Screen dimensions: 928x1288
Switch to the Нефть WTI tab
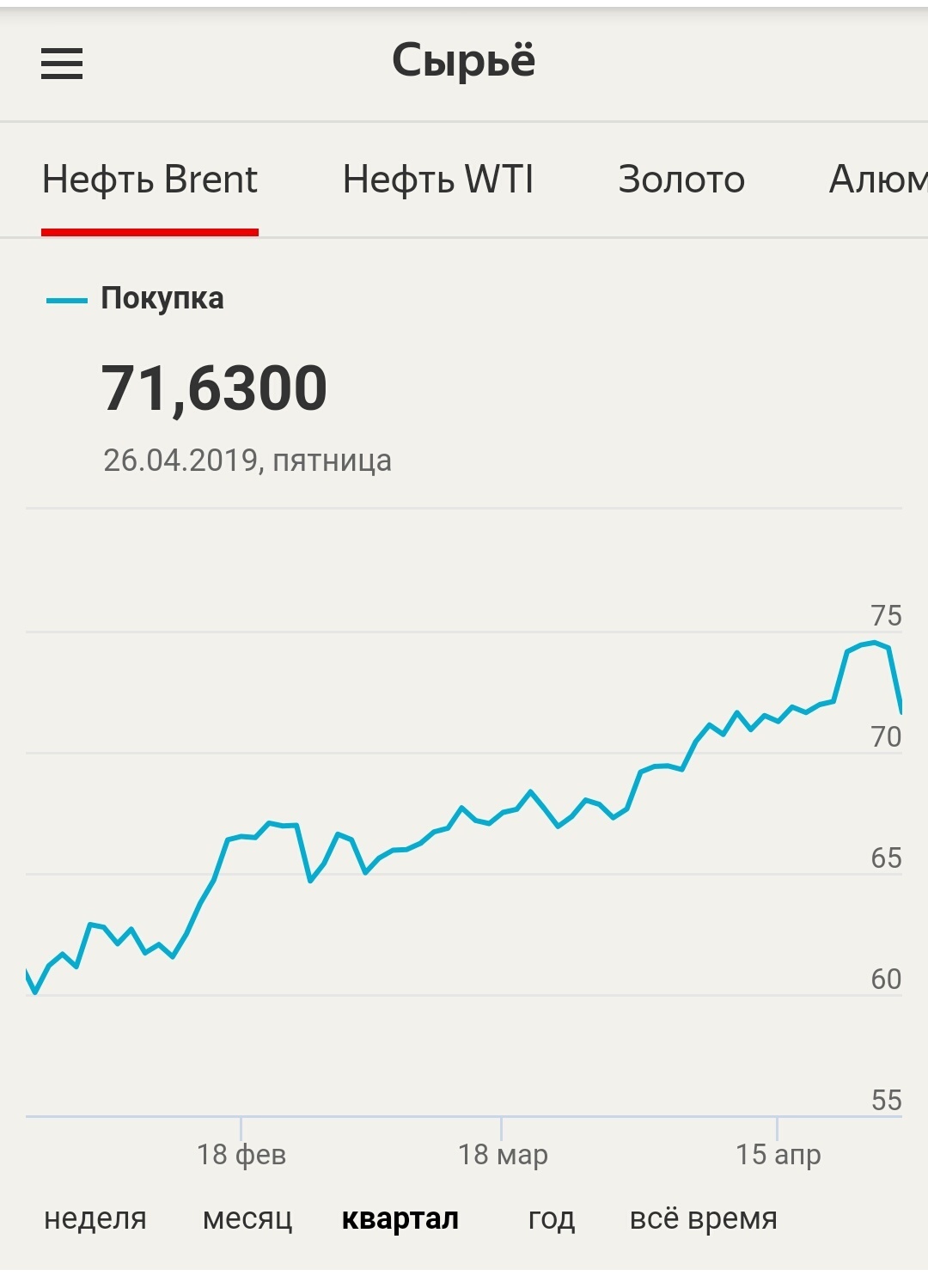438,180
